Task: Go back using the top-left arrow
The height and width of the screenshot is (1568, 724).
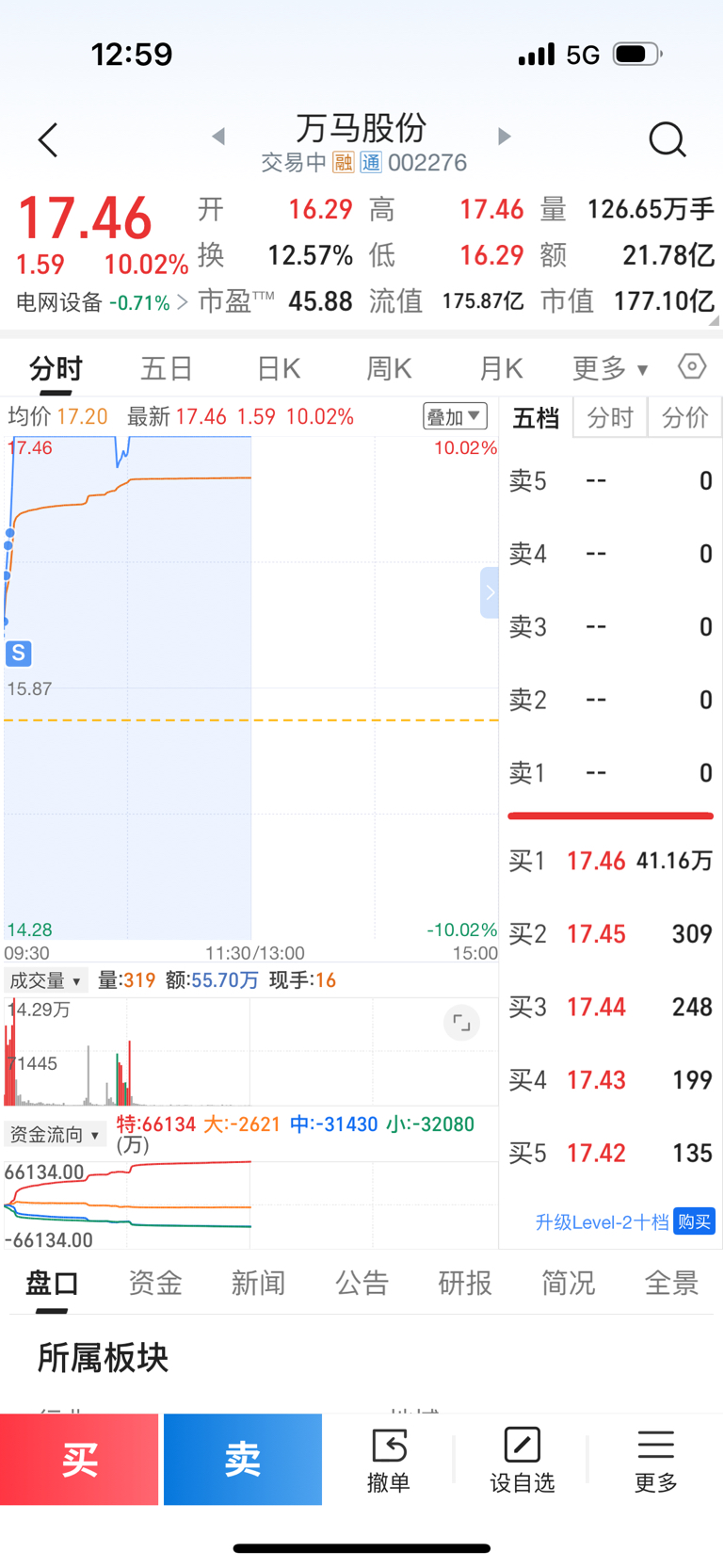Action: click(48, 140)
